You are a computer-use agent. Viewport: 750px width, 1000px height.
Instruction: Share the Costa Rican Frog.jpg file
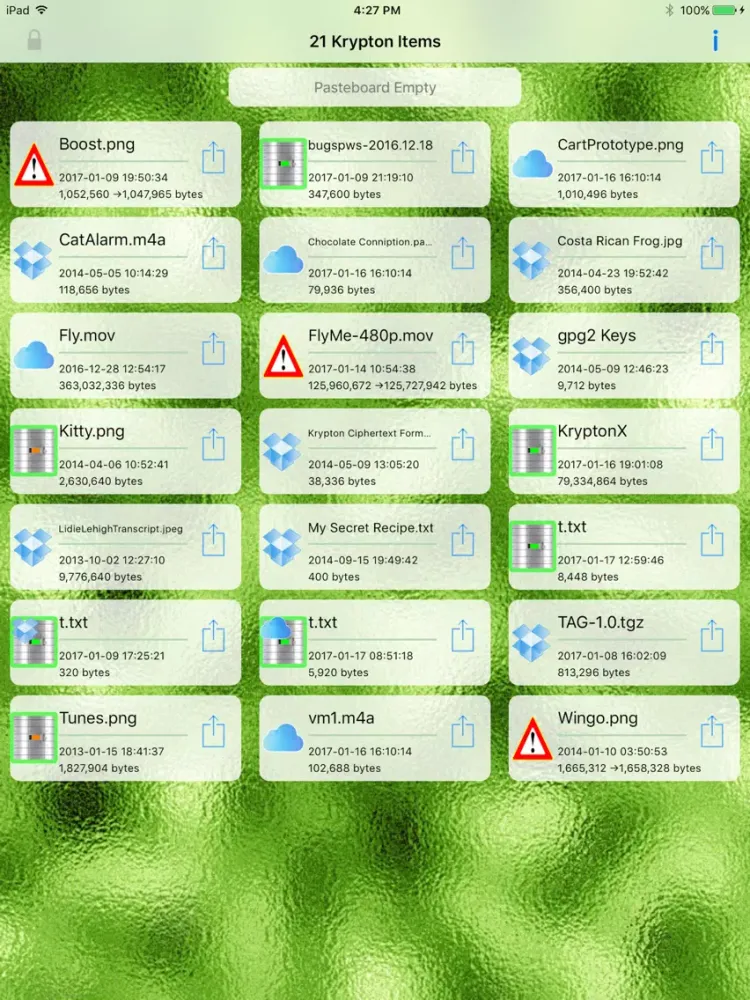pyautogui.click(x=711, y=254)
